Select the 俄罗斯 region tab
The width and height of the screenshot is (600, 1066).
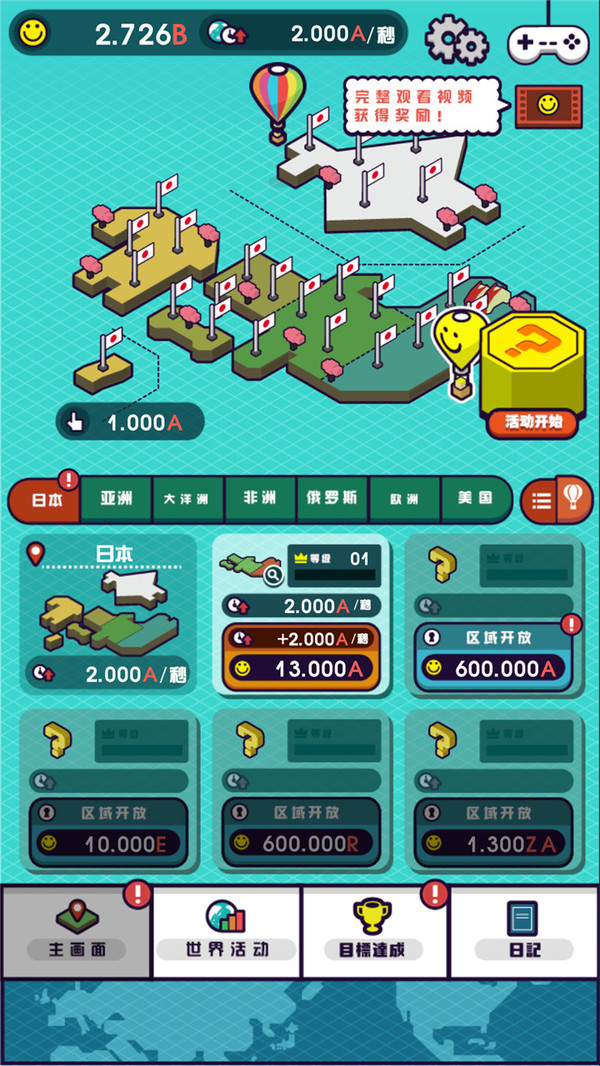(331, 498)
